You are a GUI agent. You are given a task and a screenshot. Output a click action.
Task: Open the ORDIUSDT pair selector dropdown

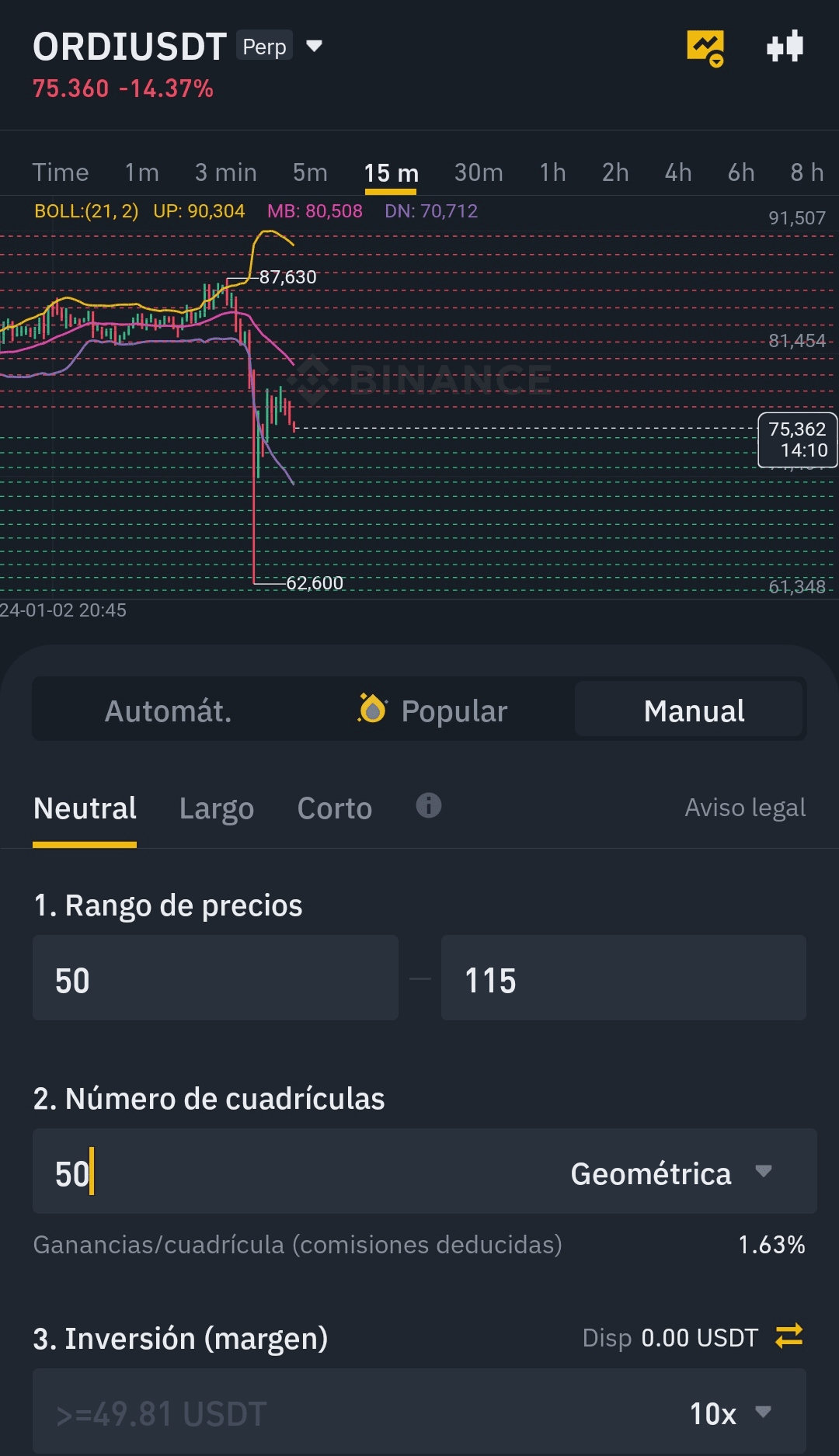314,47
